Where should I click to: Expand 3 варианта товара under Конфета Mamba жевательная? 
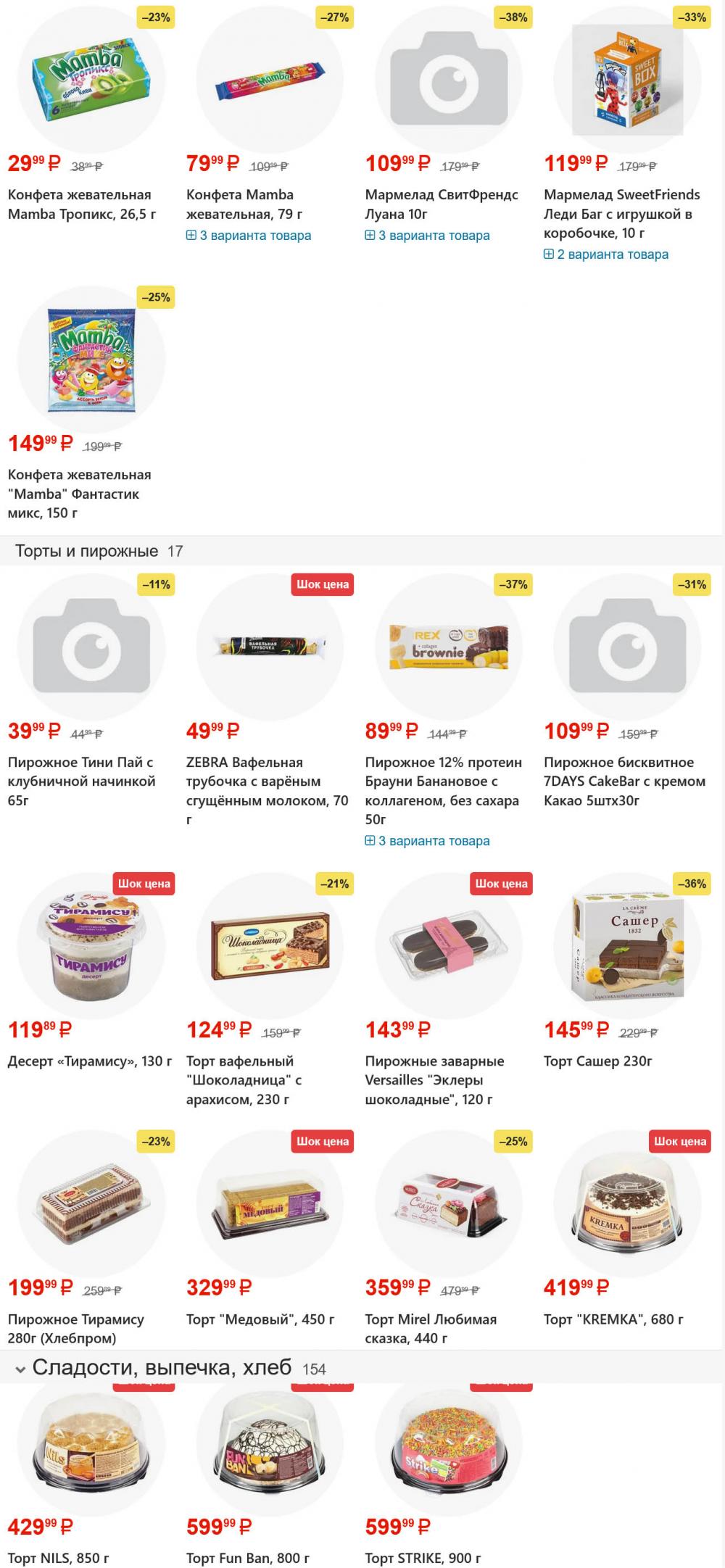pos(249,236)
